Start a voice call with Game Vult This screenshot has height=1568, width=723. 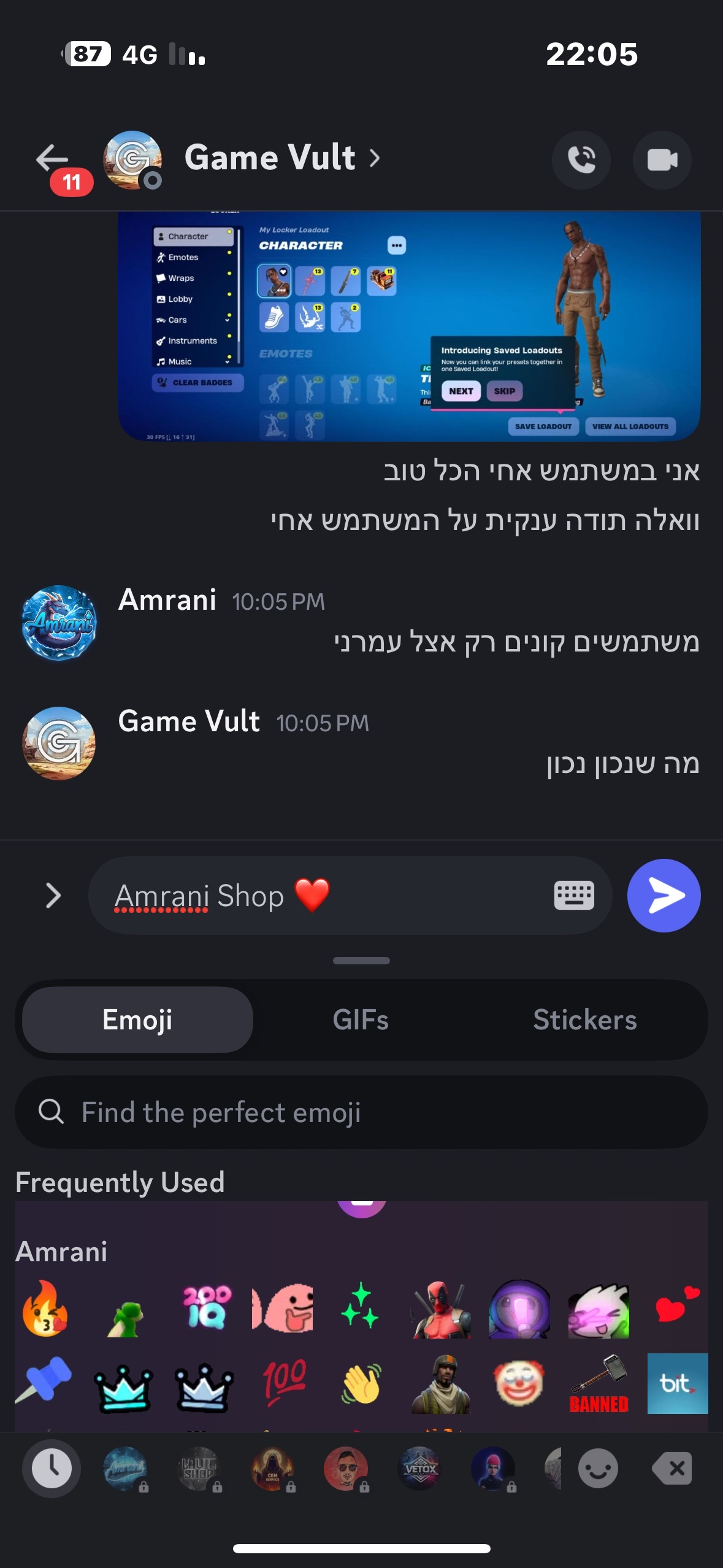tap(581, 160)
